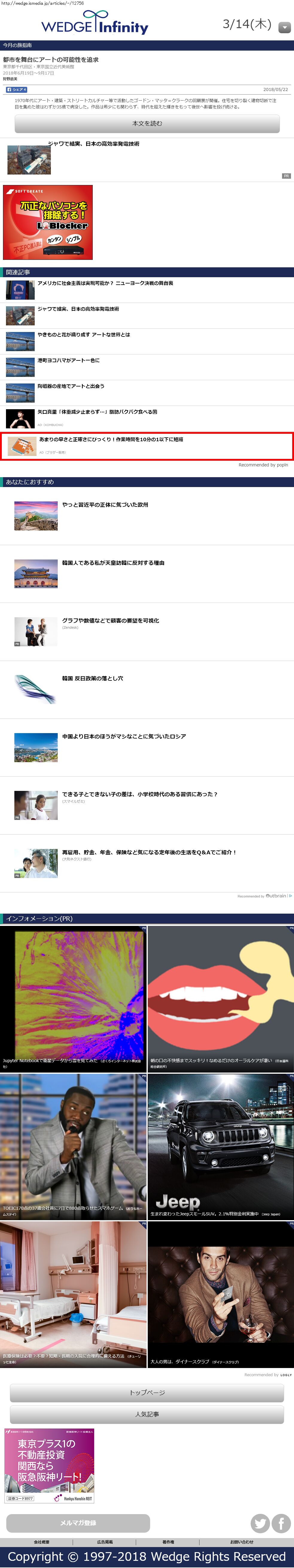Open お問い合わせ footer link

[x=241, y=1542]
